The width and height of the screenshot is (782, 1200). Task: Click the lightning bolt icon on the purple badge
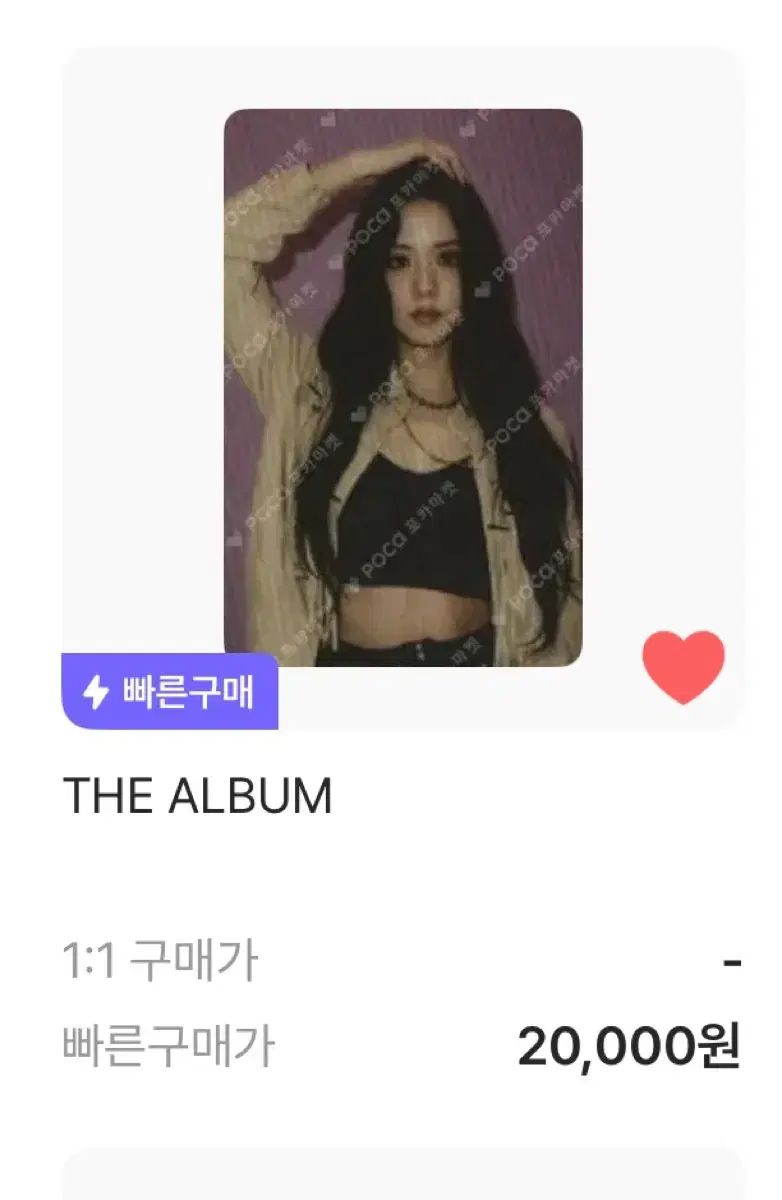[95, 692]
